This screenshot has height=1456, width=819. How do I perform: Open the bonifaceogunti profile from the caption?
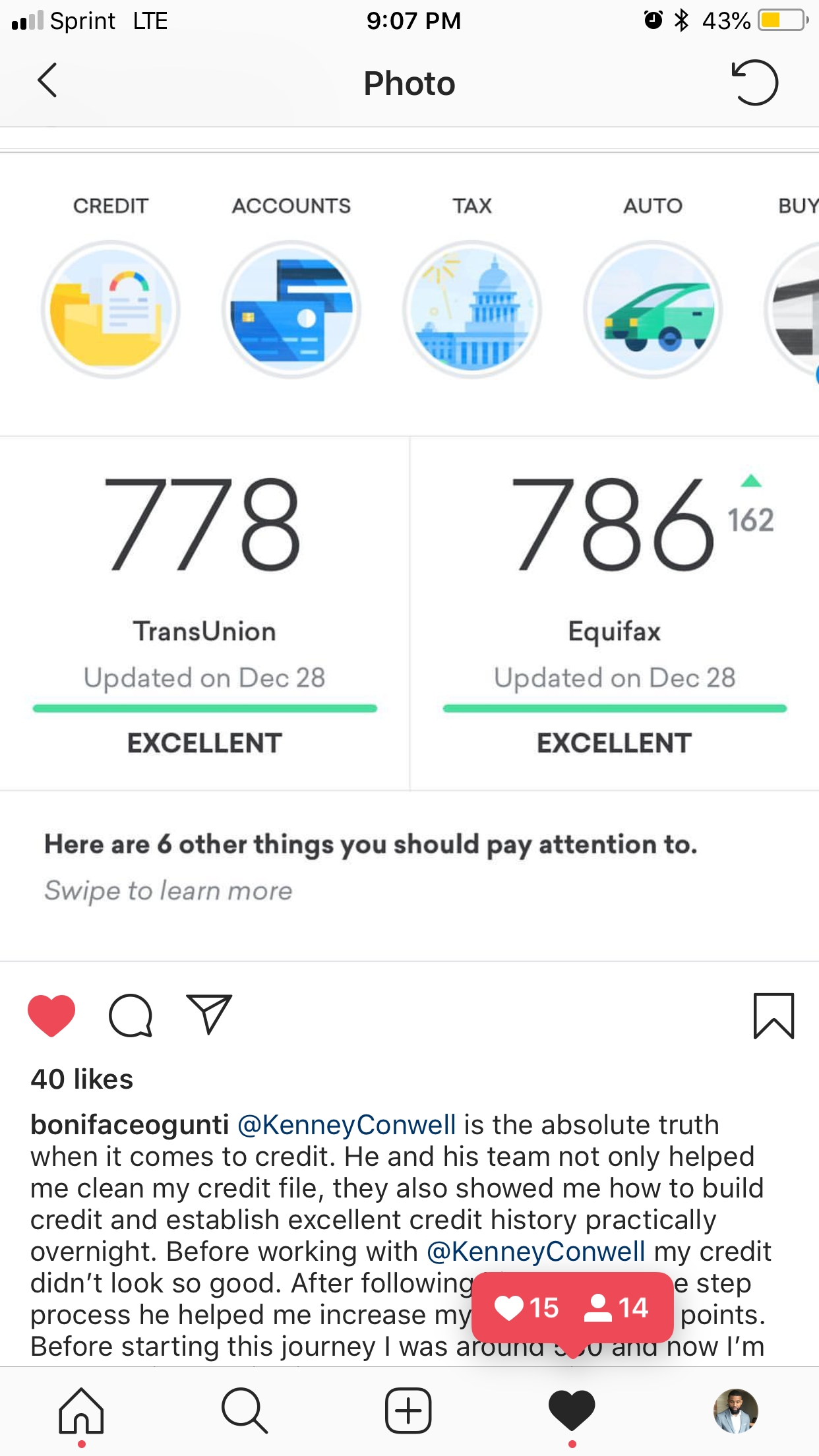pos(129,1125)
